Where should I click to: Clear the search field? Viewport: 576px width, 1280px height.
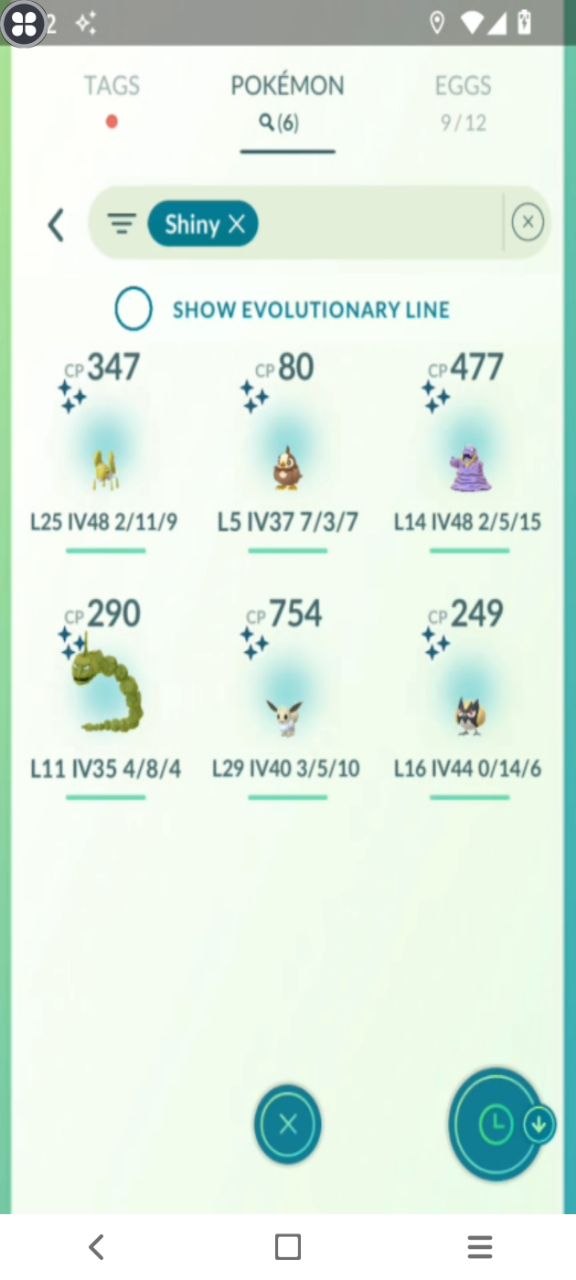528,222
